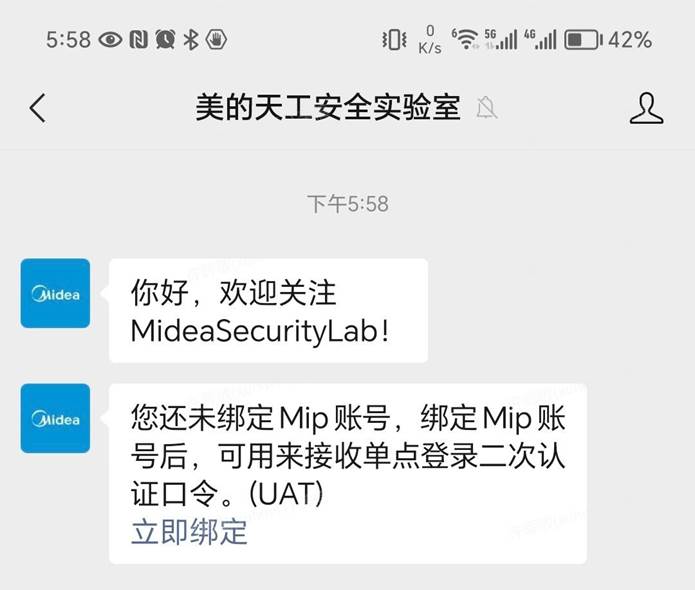Go back using the top-left arrow
The image size is (695, 590).
[38, 108]
